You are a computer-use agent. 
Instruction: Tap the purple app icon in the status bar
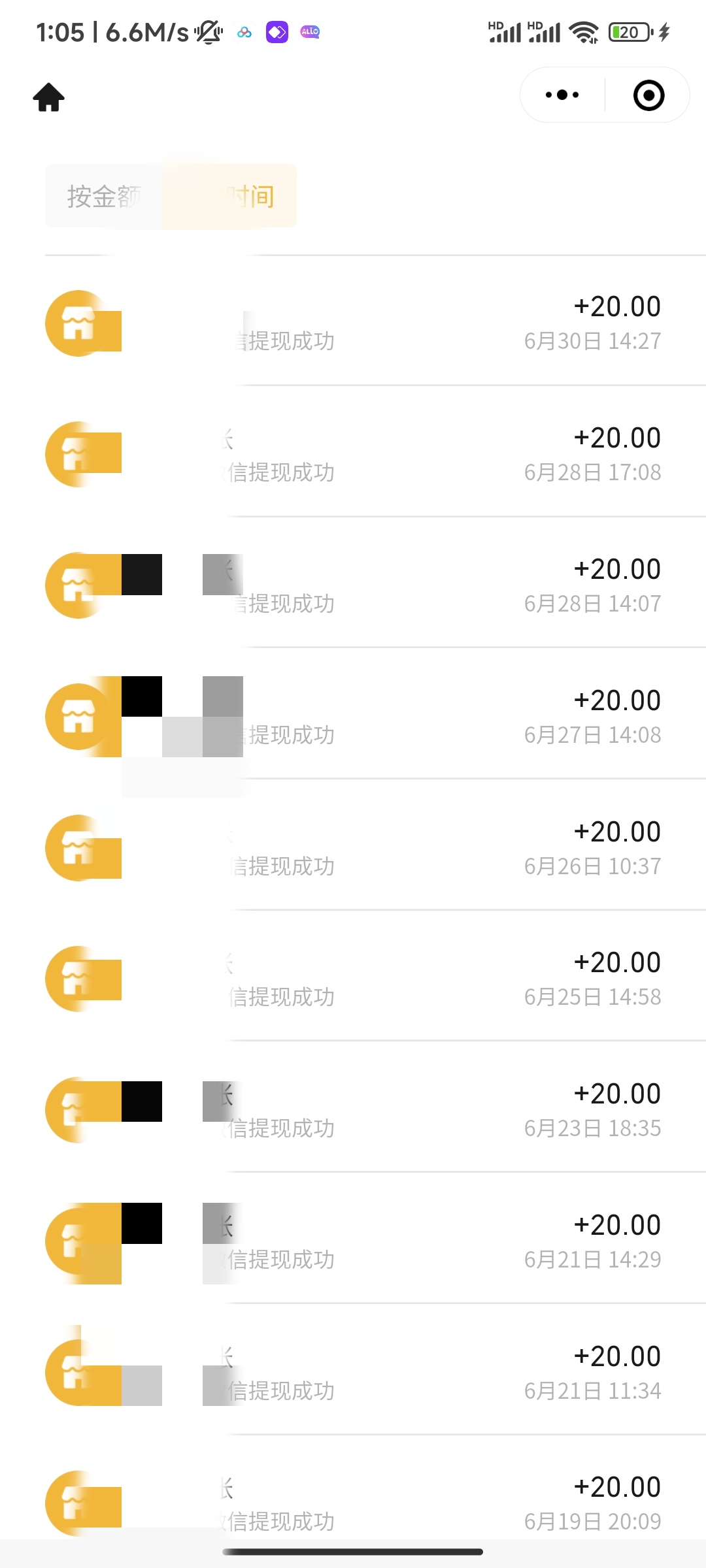pos(277,31)
